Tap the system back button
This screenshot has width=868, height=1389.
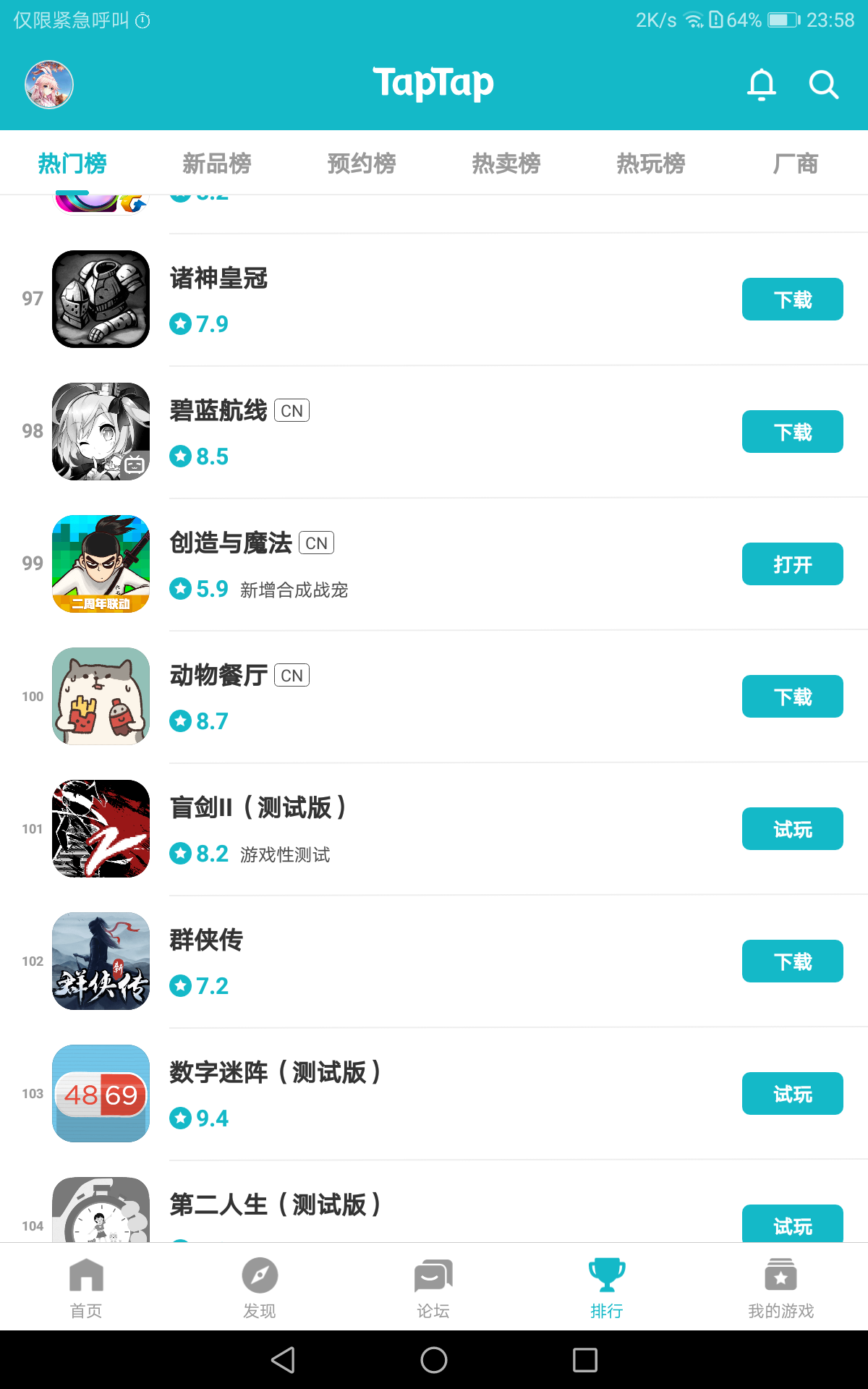pos(283,1360)
